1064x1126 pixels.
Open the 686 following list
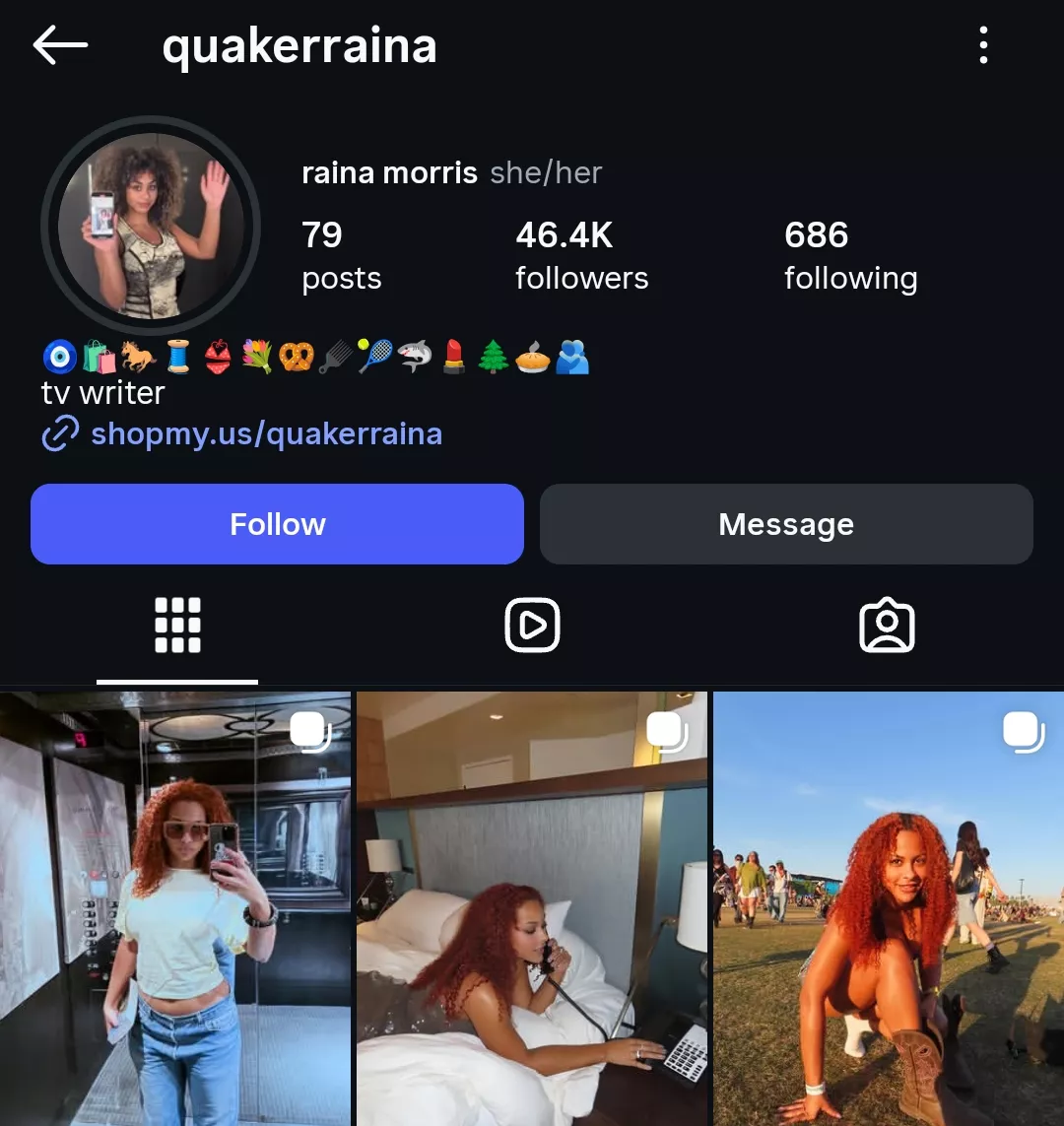pyautogui.click(x=851, y=256)
